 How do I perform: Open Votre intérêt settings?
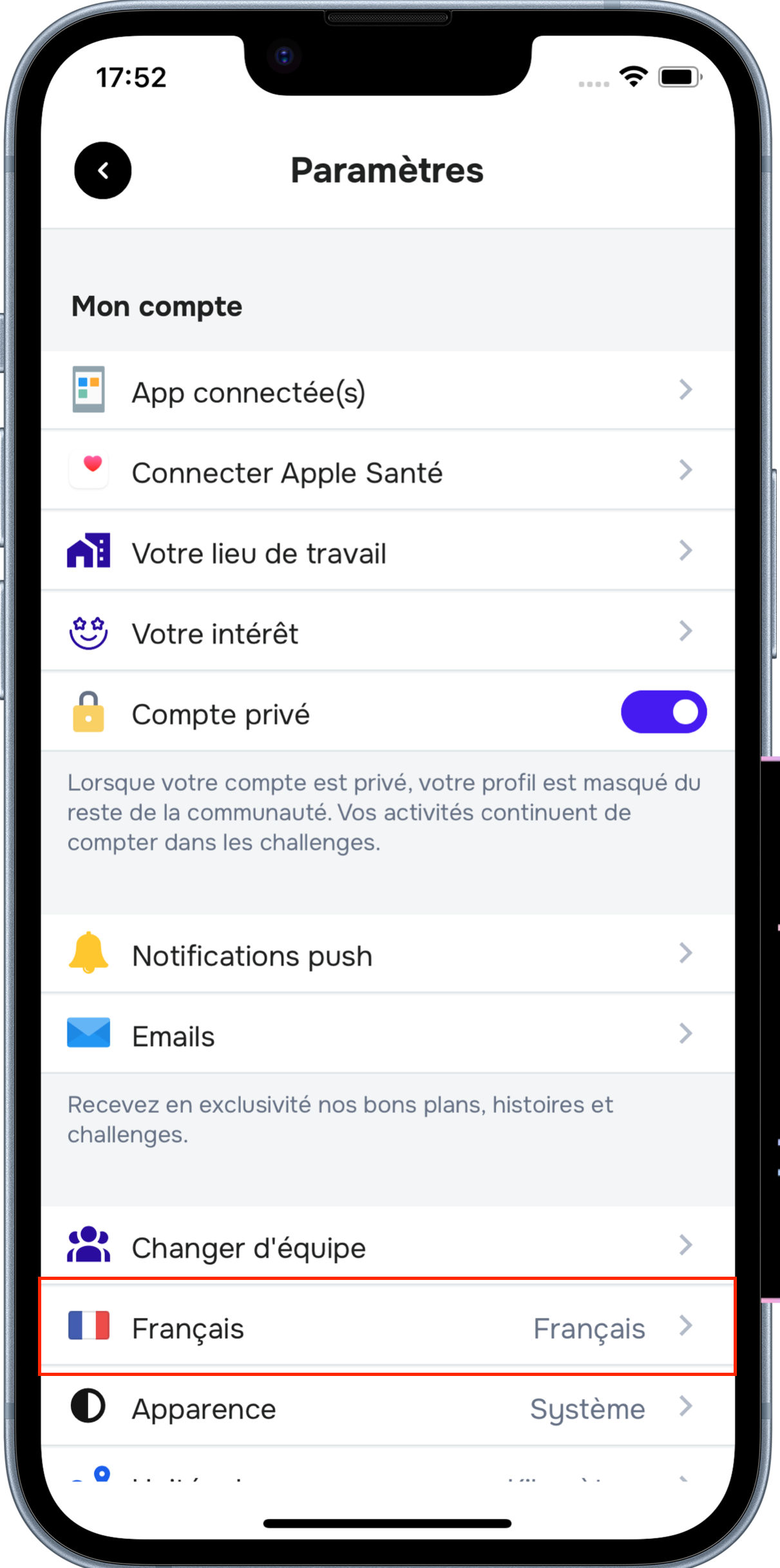386,633
